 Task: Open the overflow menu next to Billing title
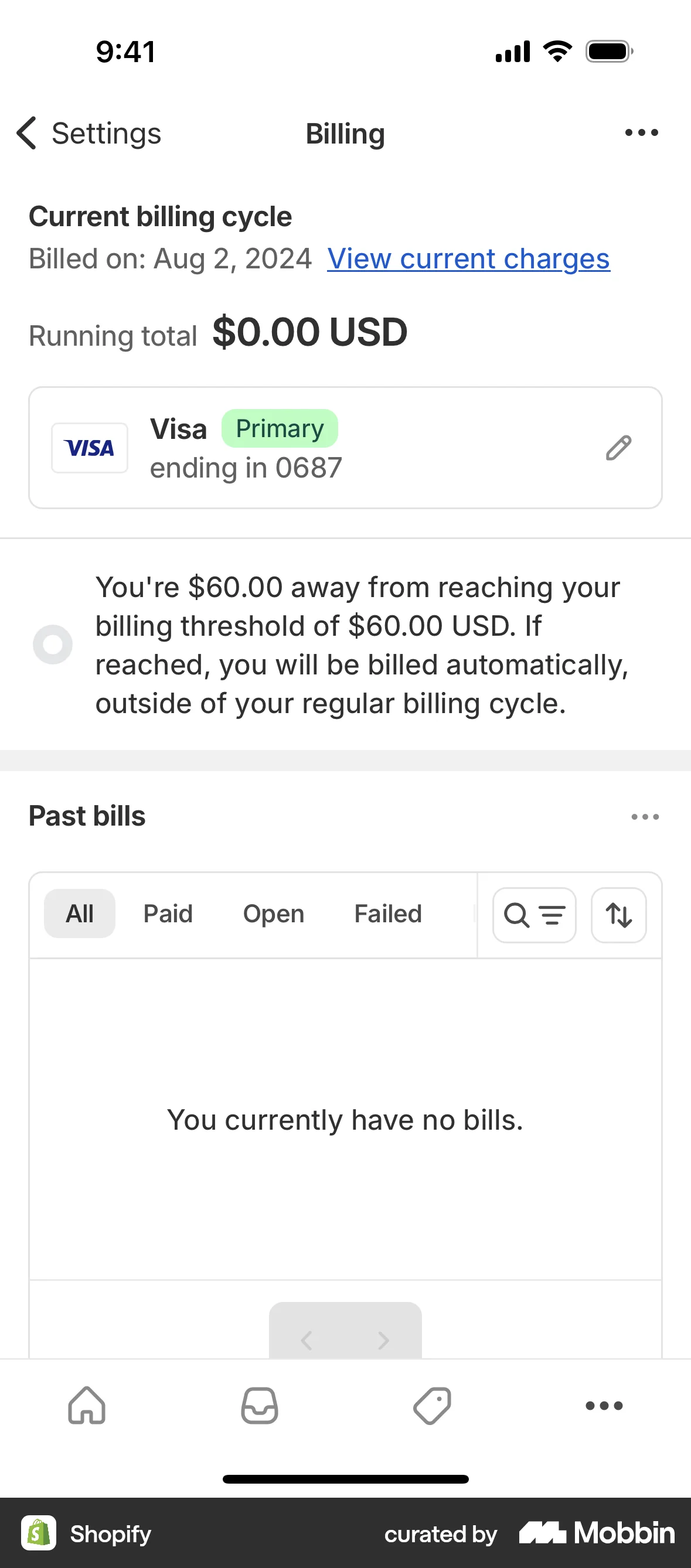click(x=641, y=132)
